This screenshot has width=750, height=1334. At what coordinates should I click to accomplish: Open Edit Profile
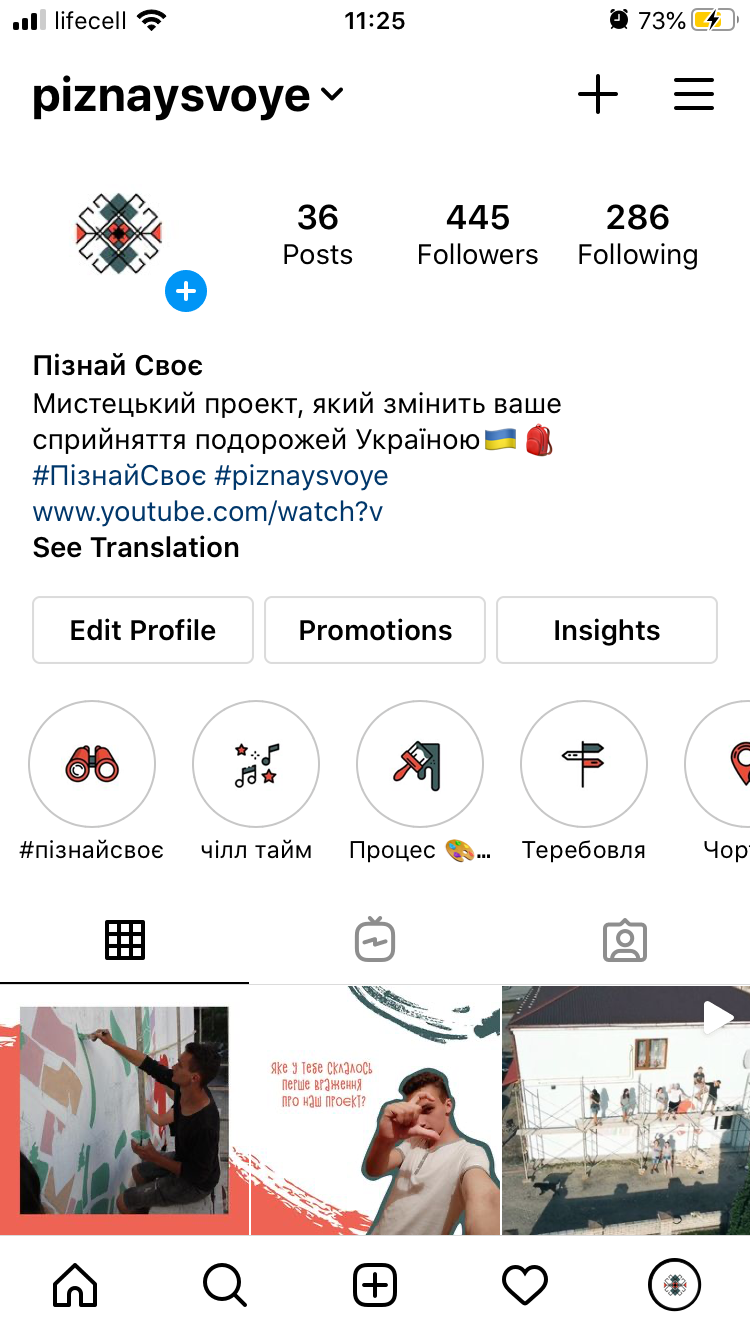(143, 630)
